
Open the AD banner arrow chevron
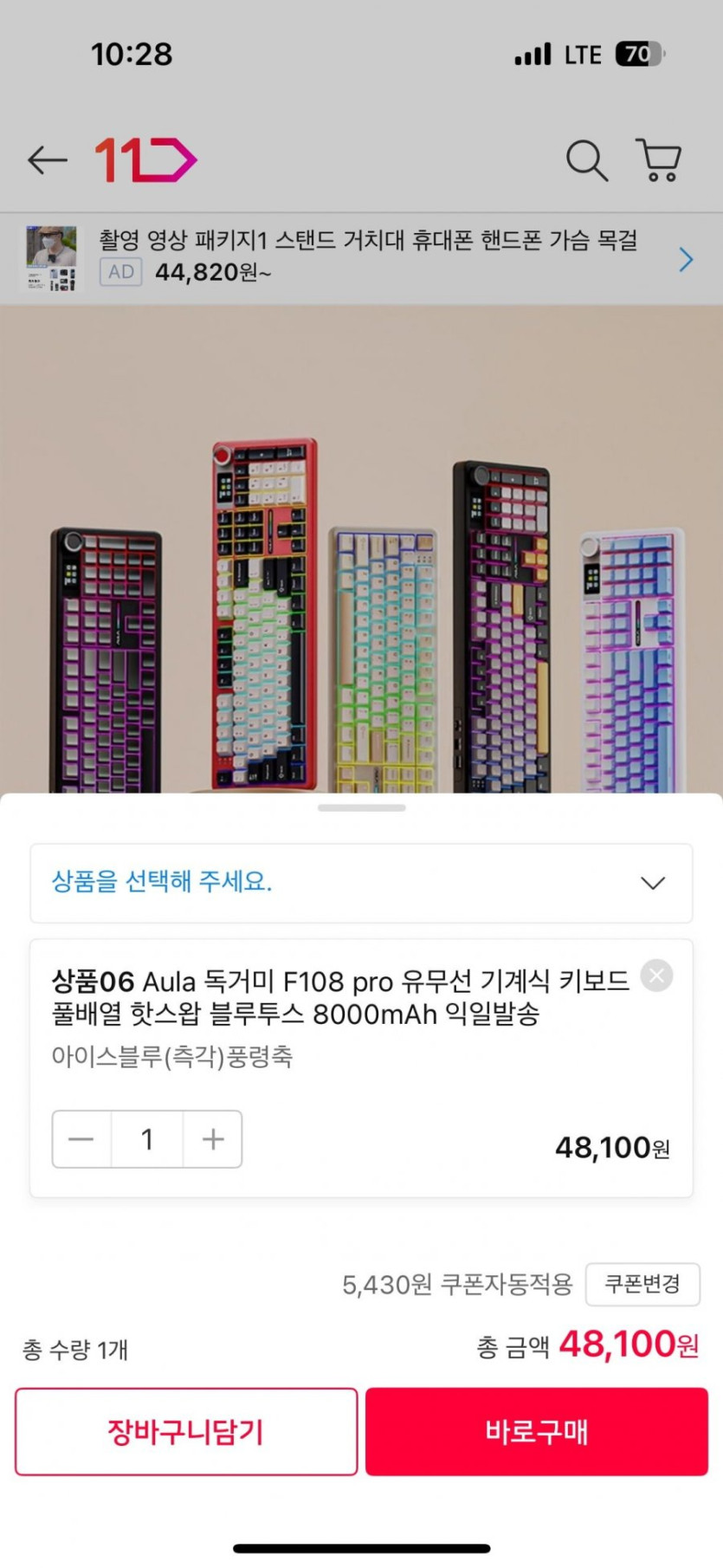coord(686,259)
